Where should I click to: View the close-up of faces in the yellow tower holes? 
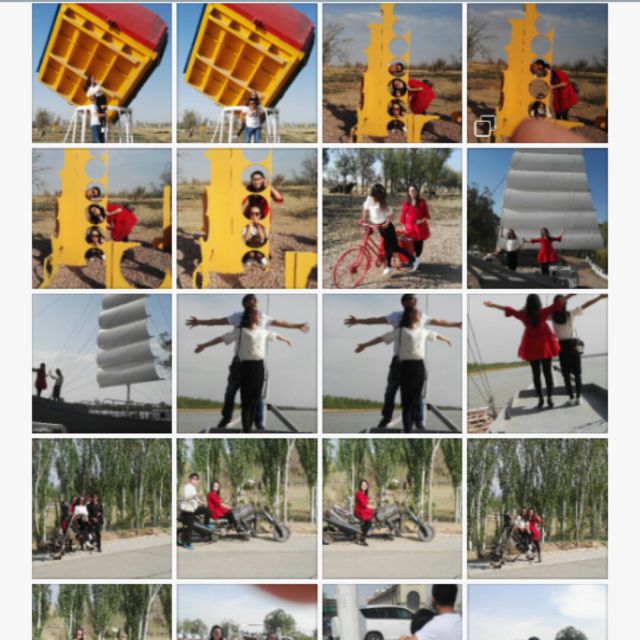tap(247, 218)
